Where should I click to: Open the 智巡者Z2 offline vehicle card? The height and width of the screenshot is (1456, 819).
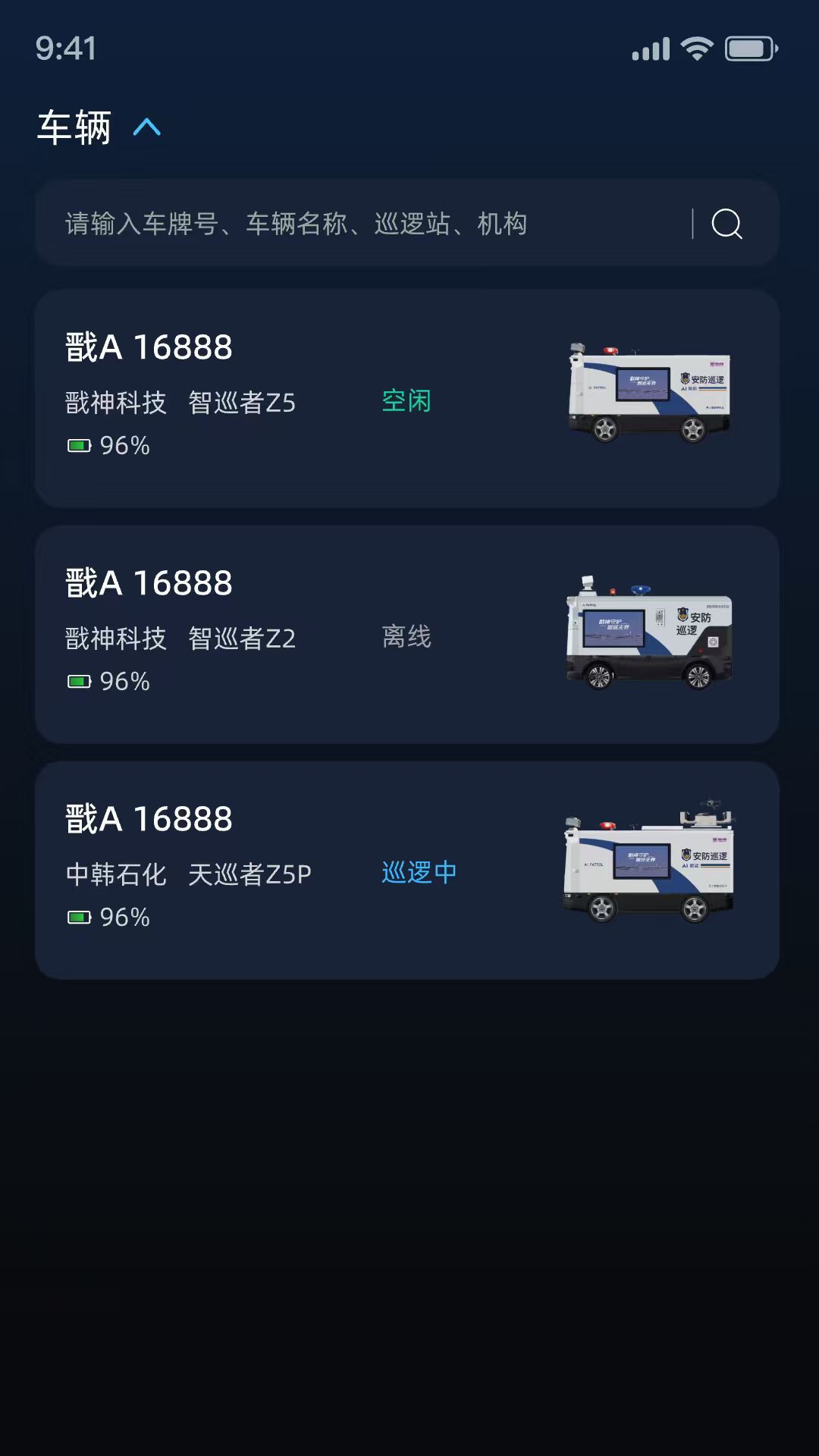point(406,634)
